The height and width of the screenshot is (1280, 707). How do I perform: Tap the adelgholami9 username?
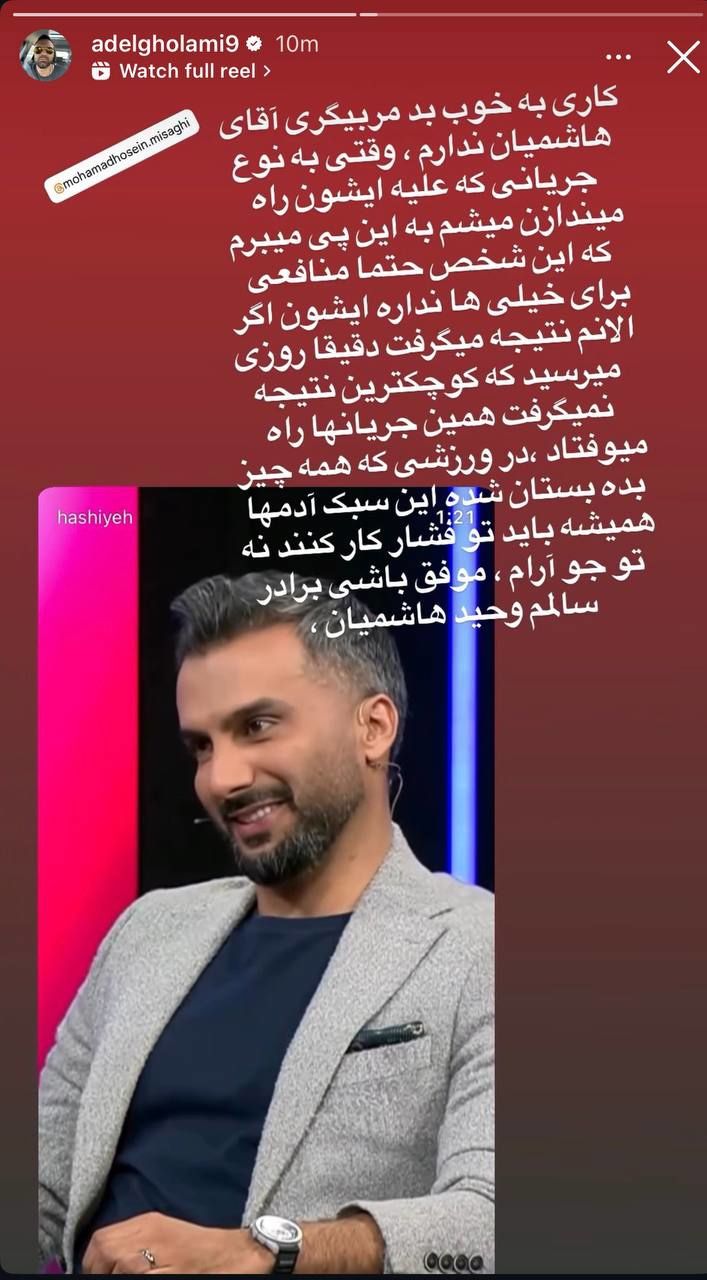coord(166,44)
